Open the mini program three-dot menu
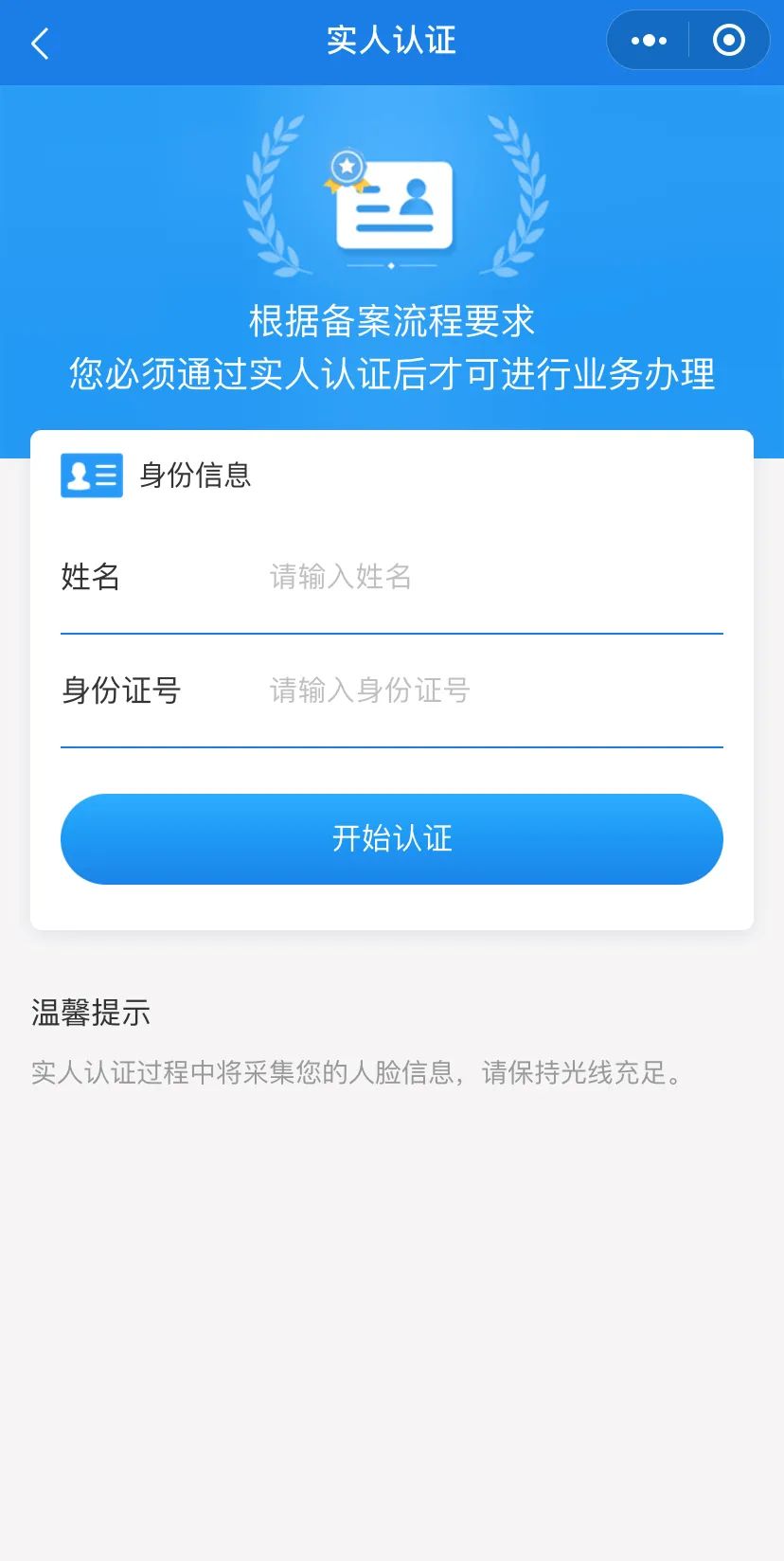 click(649, 41)
